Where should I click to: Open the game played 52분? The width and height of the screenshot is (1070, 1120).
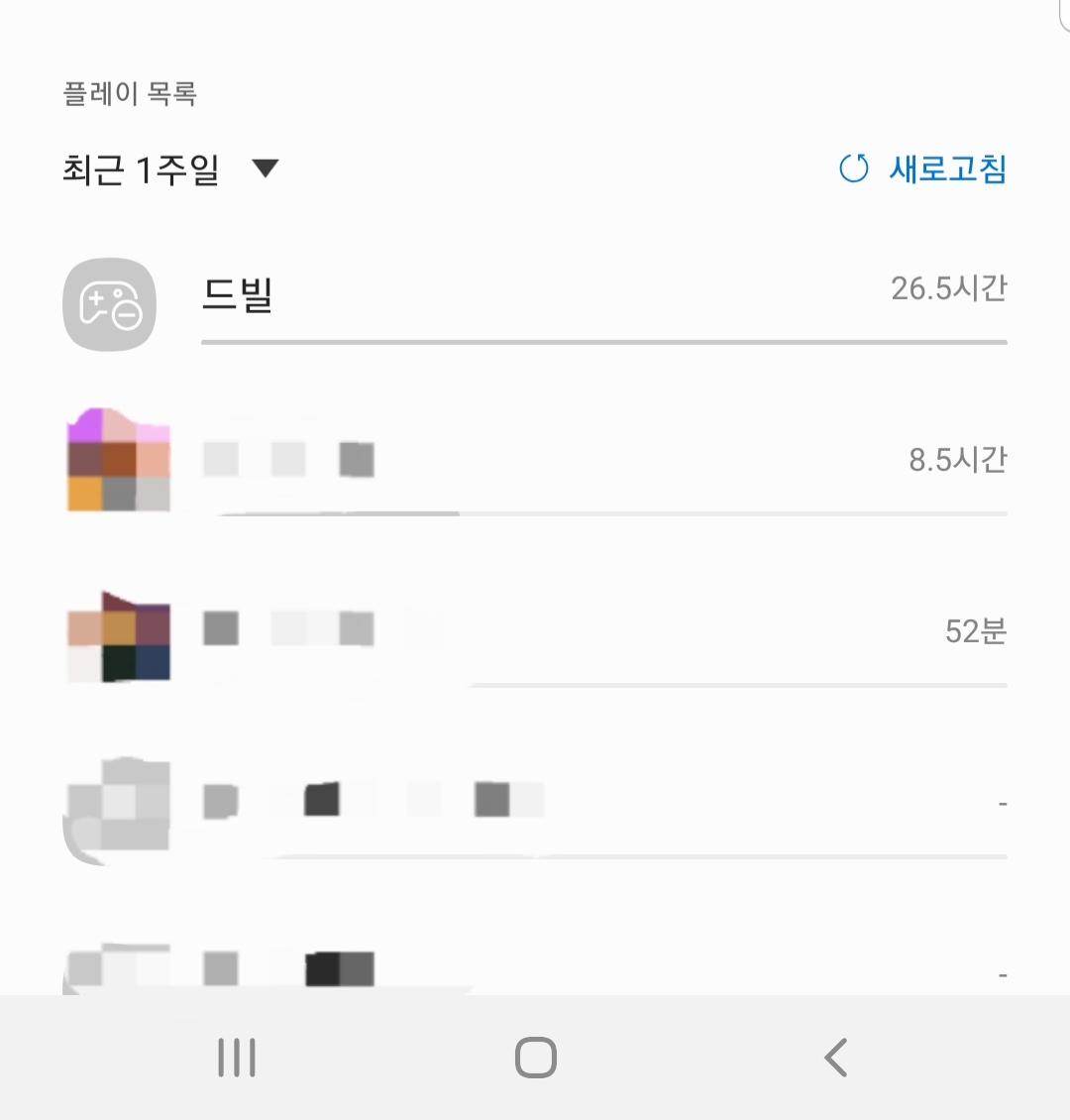(x=535, y=631)
